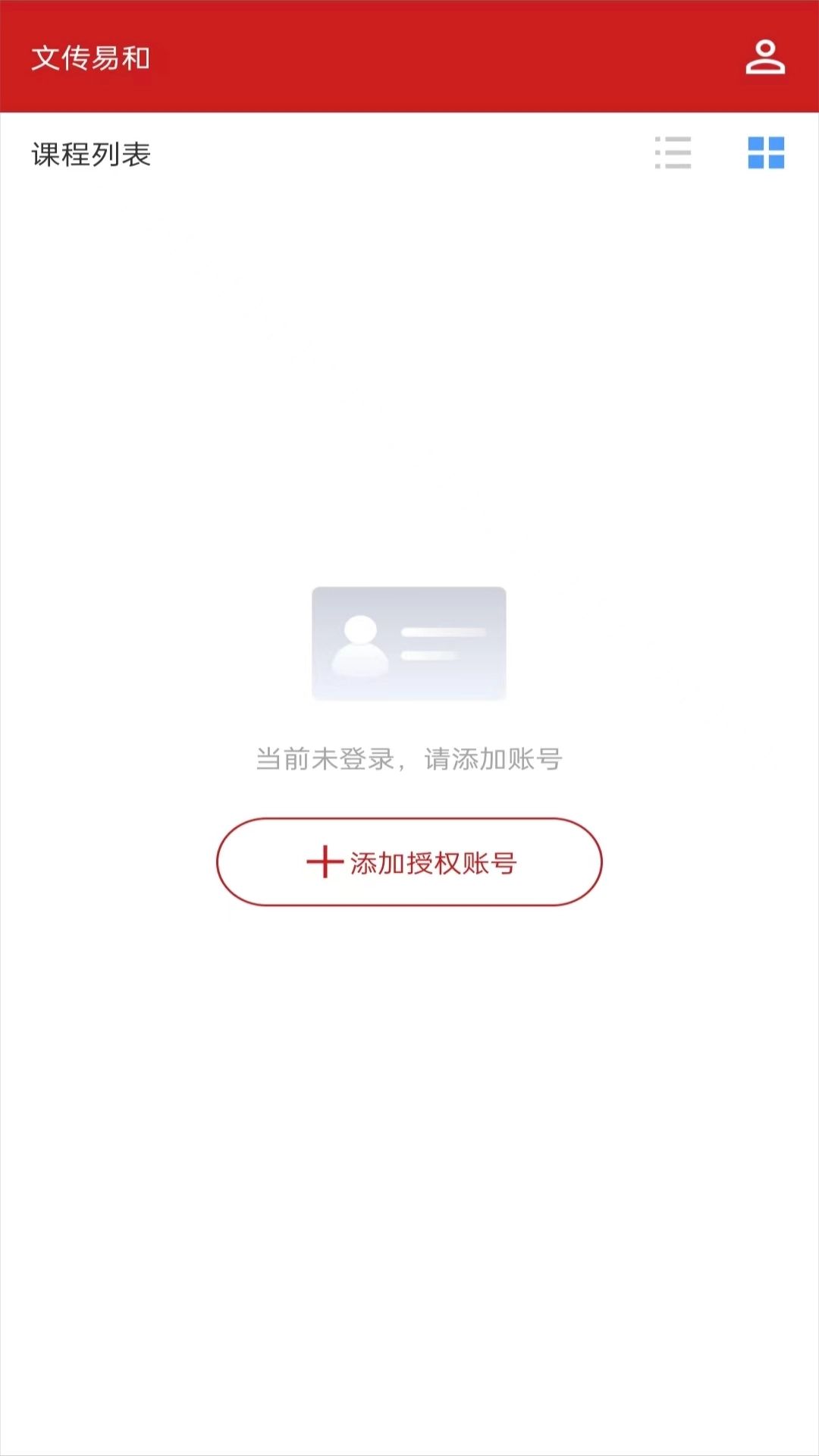This screenshot has height=1456, width=819.
Task: Open account options via the profile silhouette
Action: 766,57
